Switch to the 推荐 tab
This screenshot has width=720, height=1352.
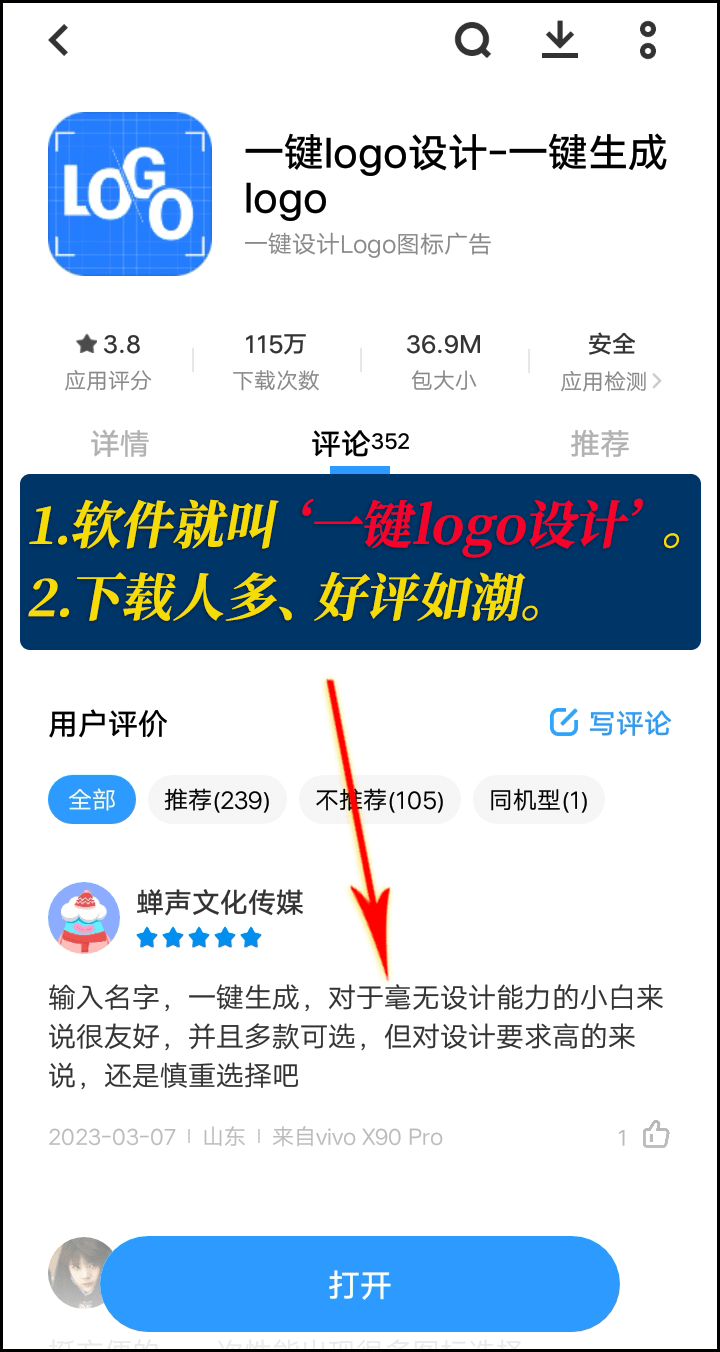(x=600, y=443)
